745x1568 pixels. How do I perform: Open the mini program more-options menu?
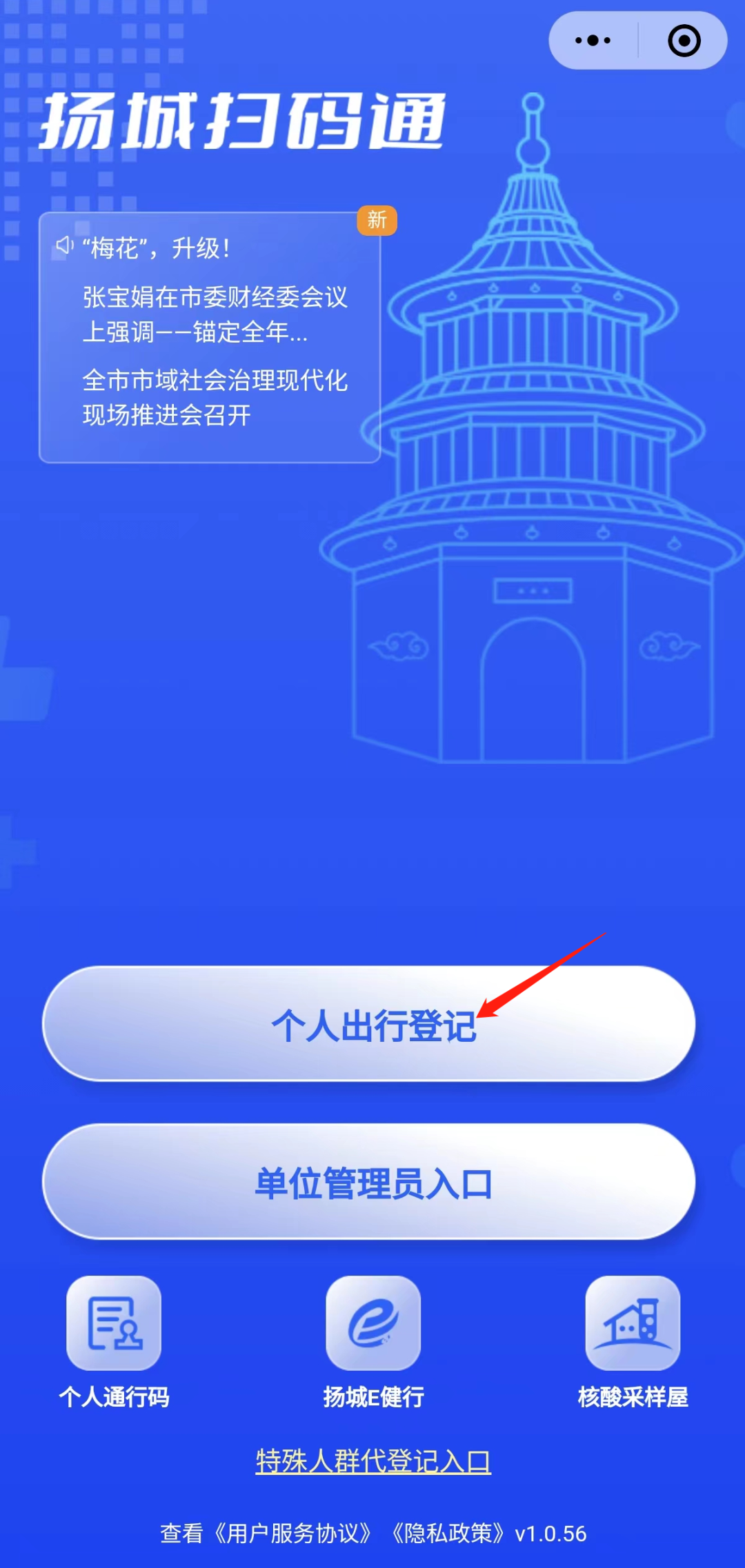pyautogui.click(x=593, y=41)
